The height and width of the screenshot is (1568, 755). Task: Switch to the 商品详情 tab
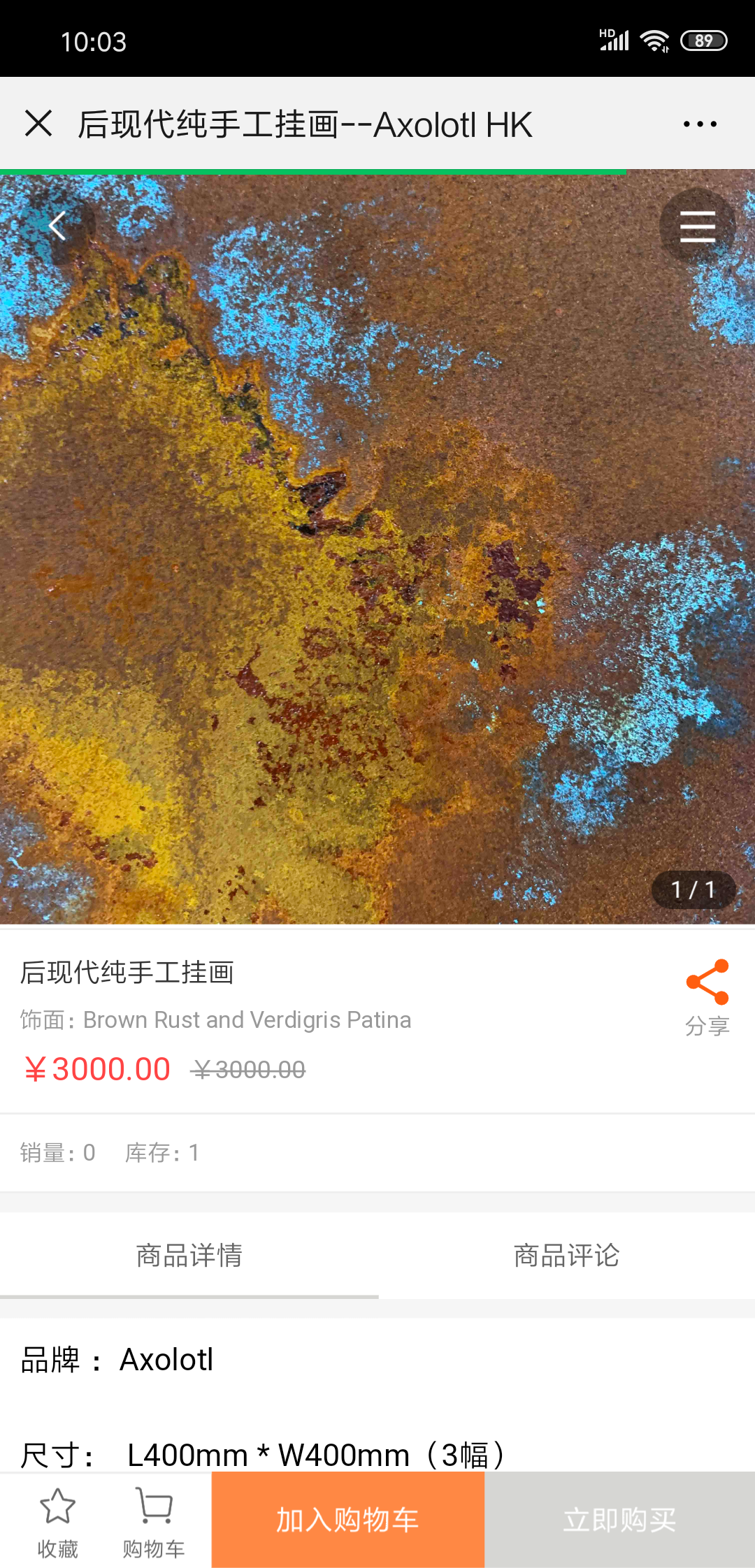[x=189, y=1256]
